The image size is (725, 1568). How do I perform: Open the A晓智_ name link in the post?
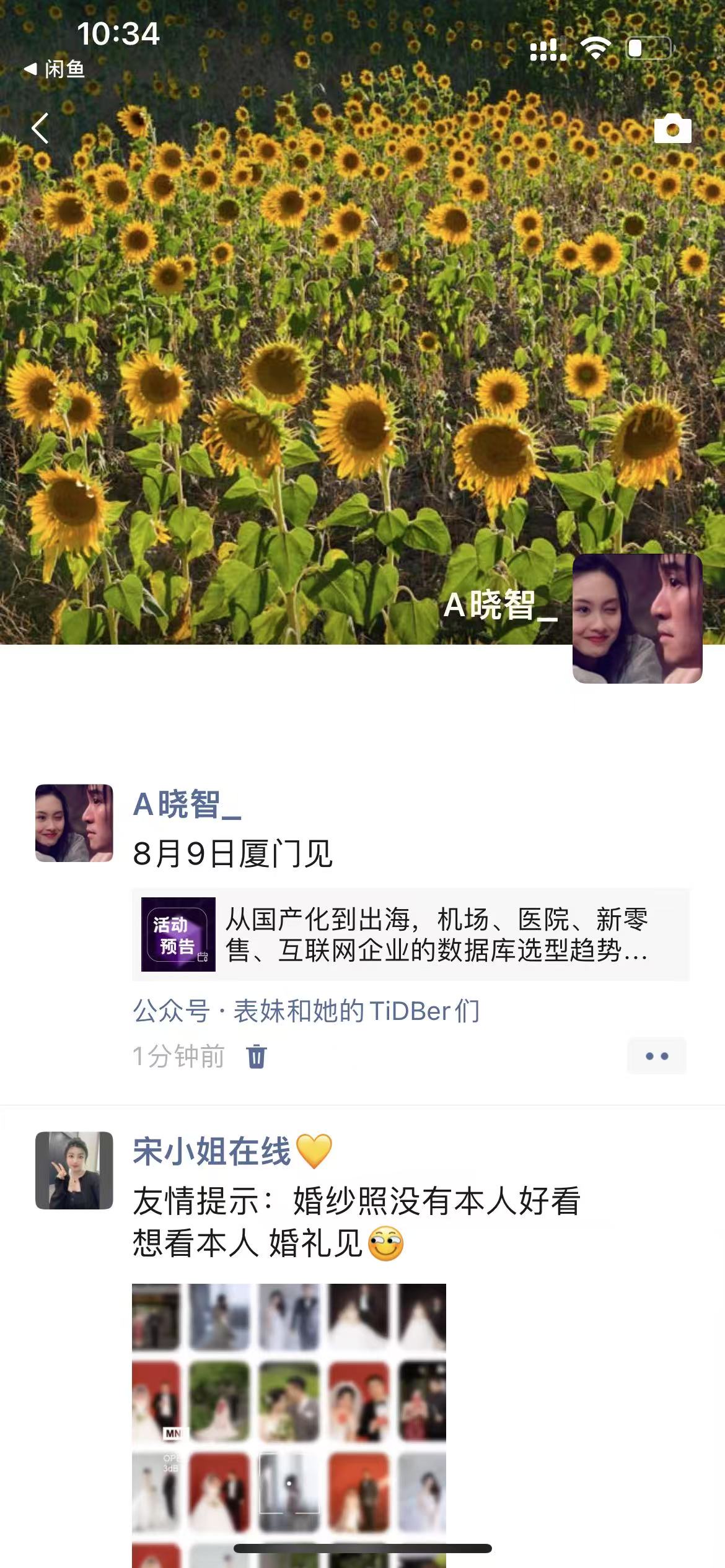(x=187, y=805)
